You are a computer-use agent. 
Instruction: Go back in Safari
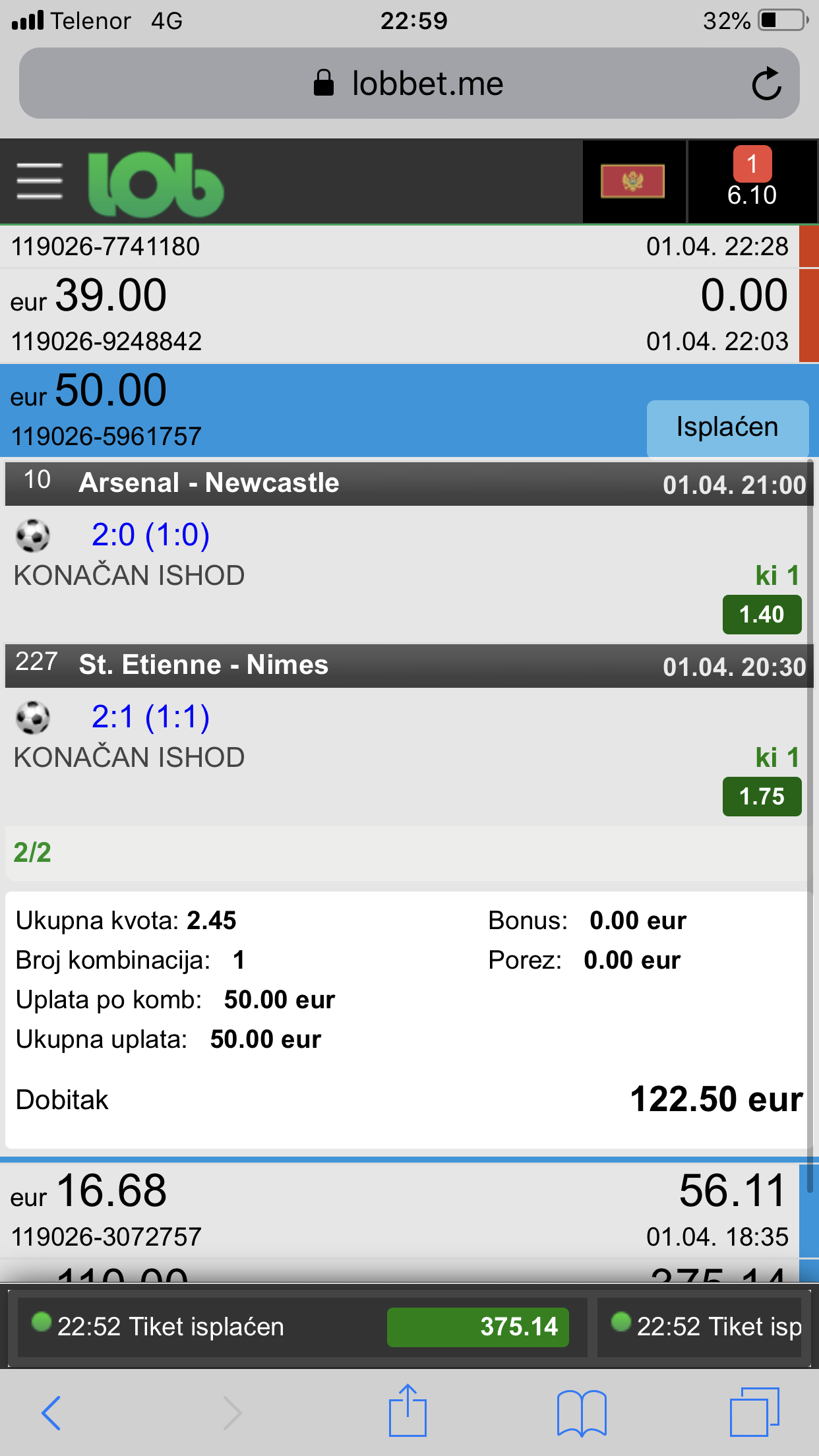pos(51,1412)
